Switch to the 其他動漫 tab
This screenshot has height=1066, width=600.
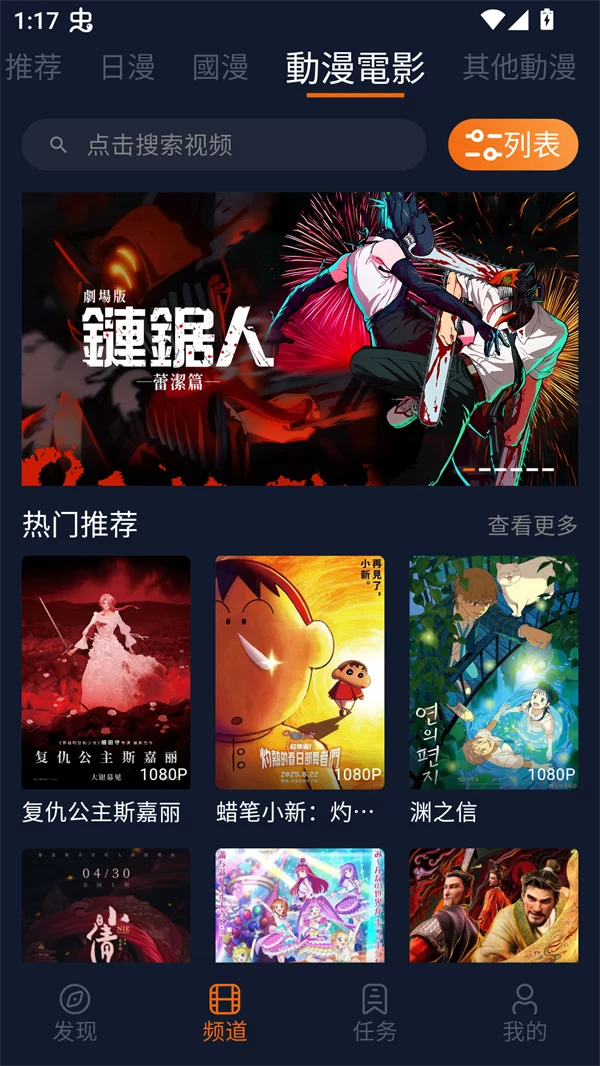(x=518, y=67)
